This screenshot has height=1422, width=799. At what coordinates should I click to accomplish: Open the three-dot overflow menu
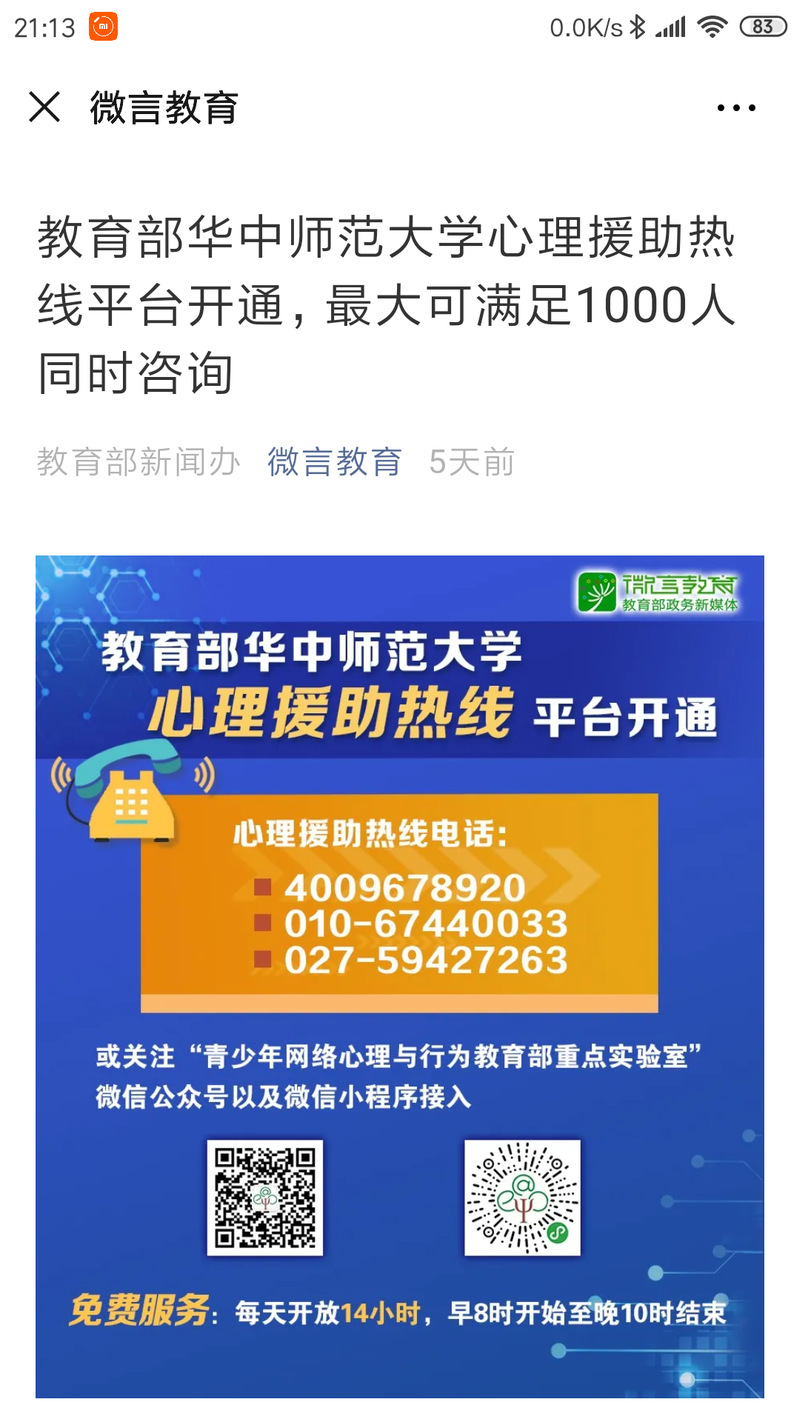(x=736, y=108)
